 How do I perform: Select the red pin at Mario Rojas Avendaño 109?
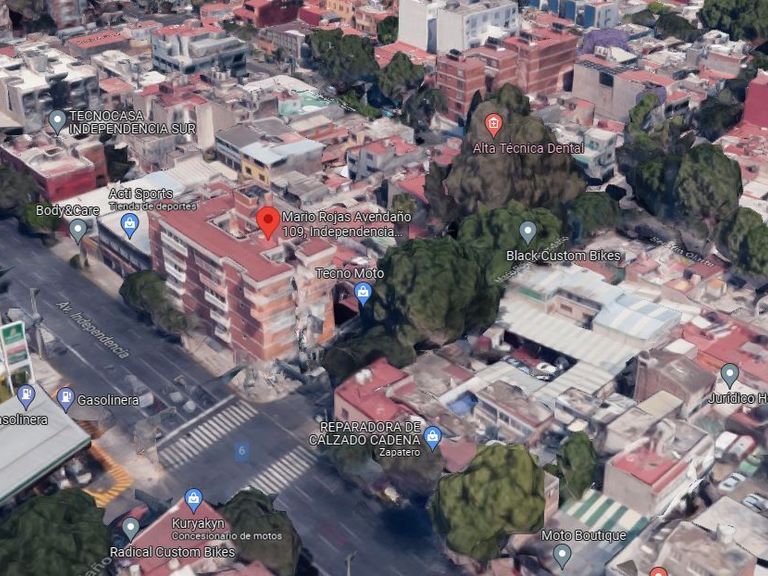pyautogui.click(x=267, y=221)
